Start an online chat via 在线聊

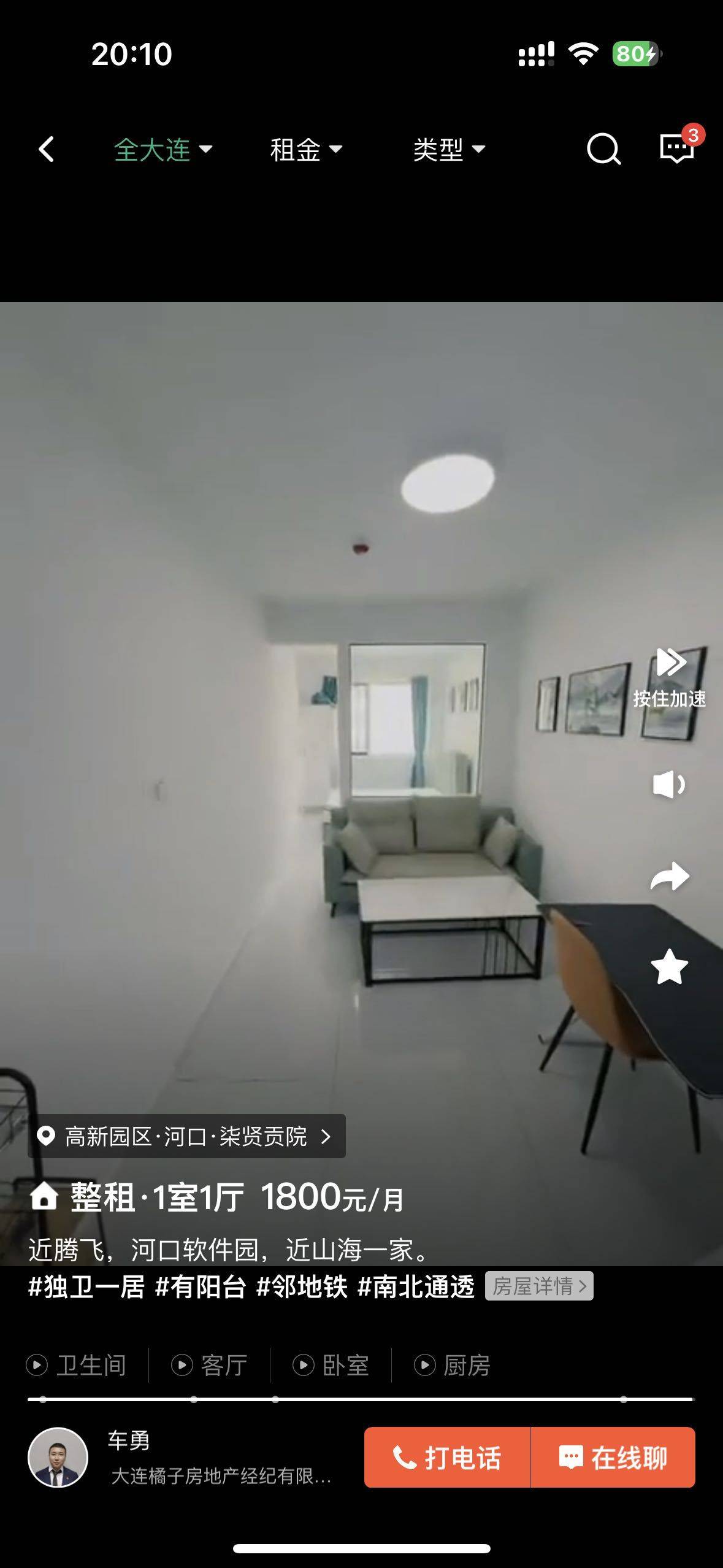tap(613, 1458)
